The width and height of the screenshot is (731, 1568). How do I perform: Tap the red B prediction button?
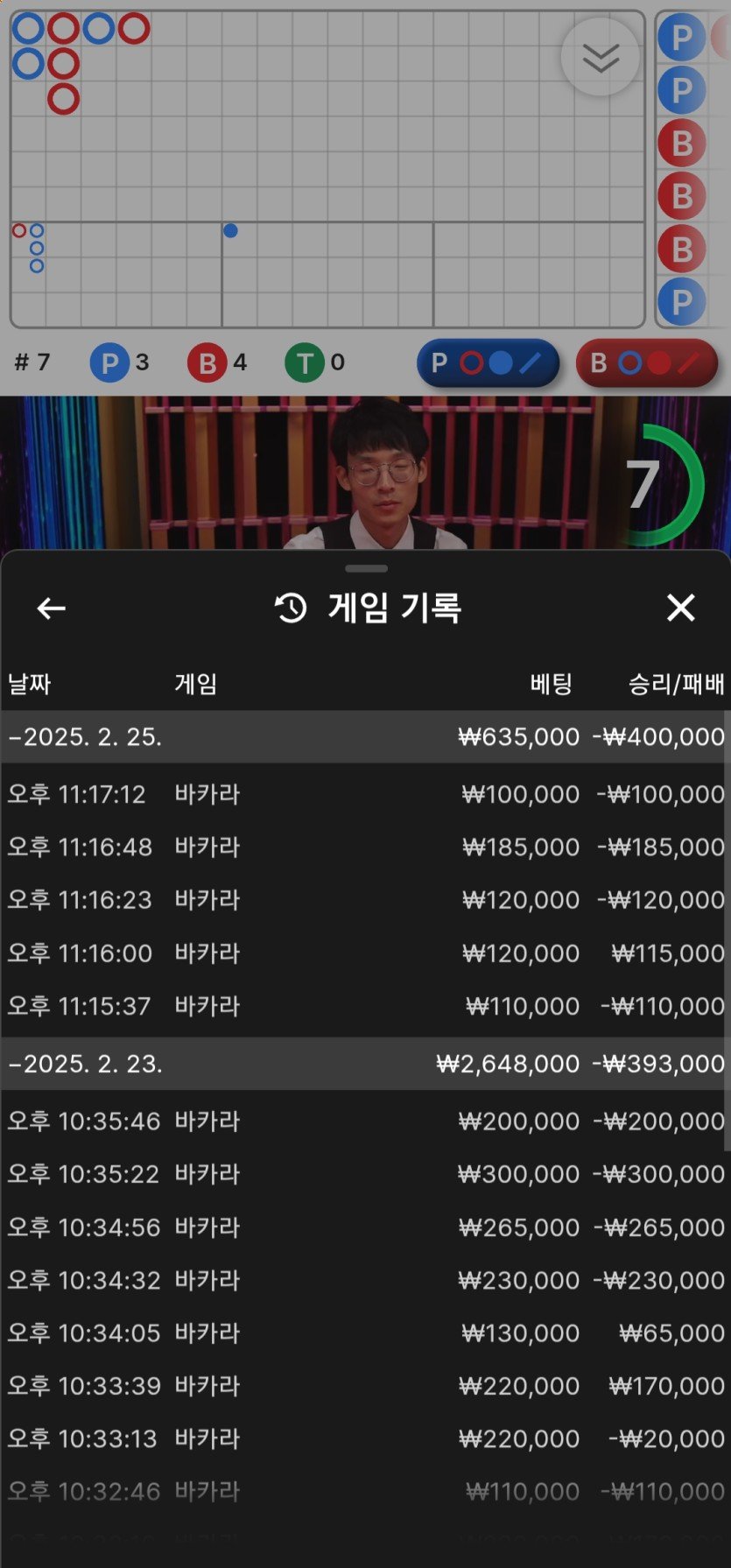647,362
